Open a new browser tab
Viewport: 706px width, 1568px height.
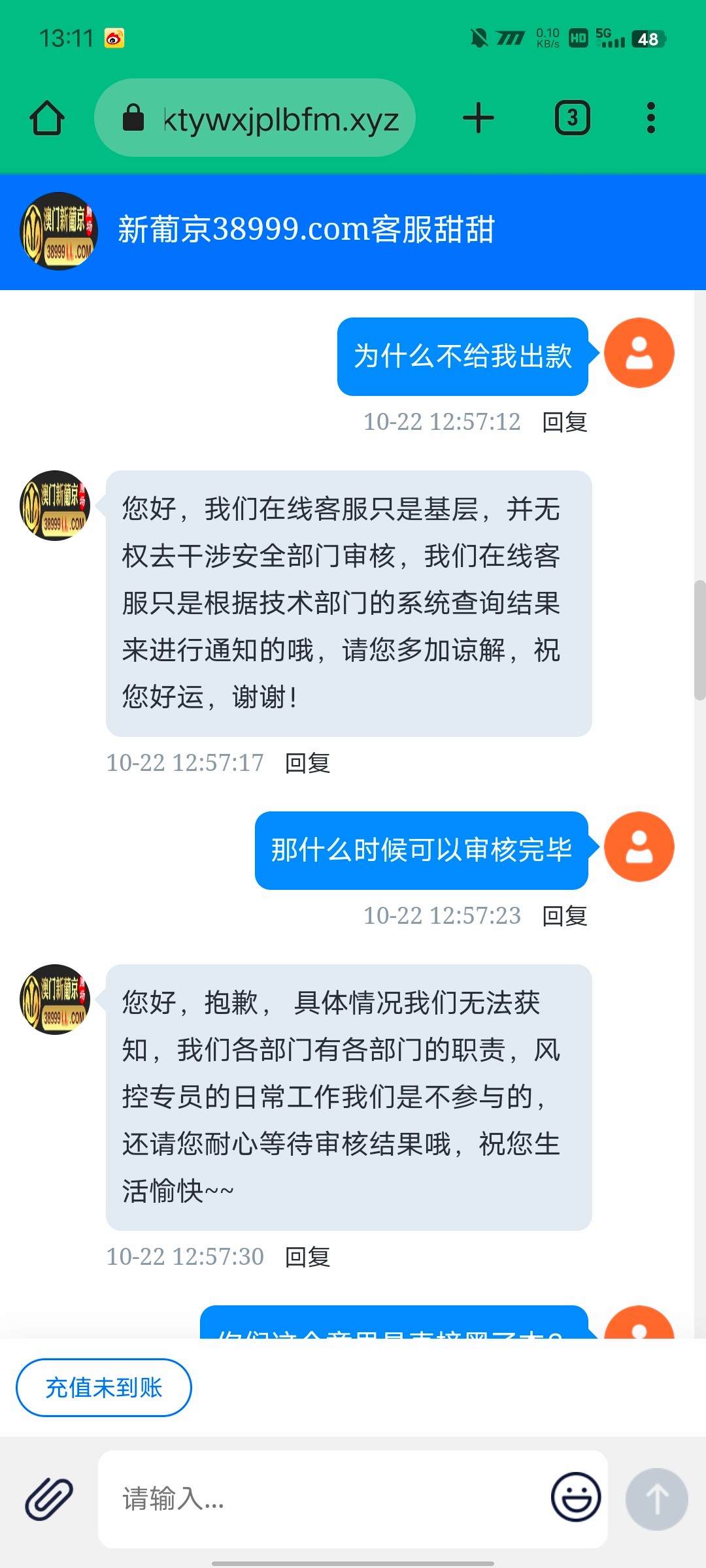click(478, 118)
